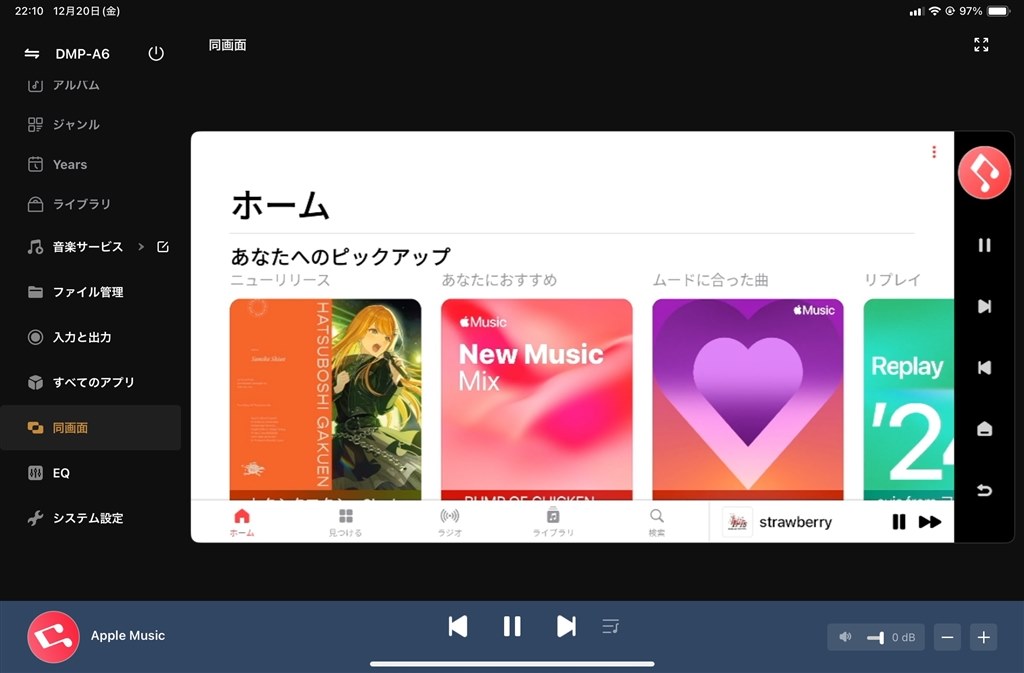Open システム設定
The width and height of the screenshot is (1024, 673).
[x=88, y=518]
